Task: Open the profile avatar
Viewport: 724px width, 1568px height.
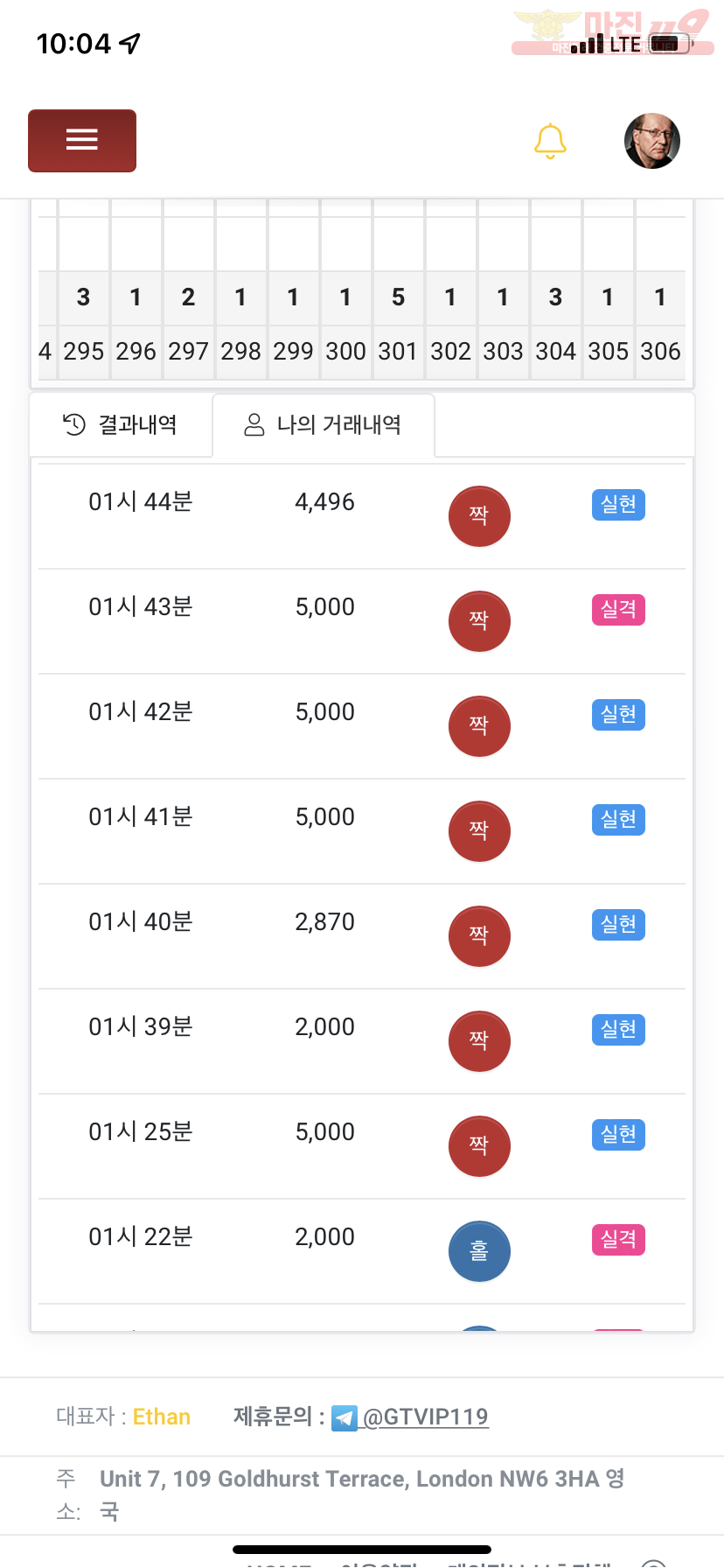Action: coord(652,141)
